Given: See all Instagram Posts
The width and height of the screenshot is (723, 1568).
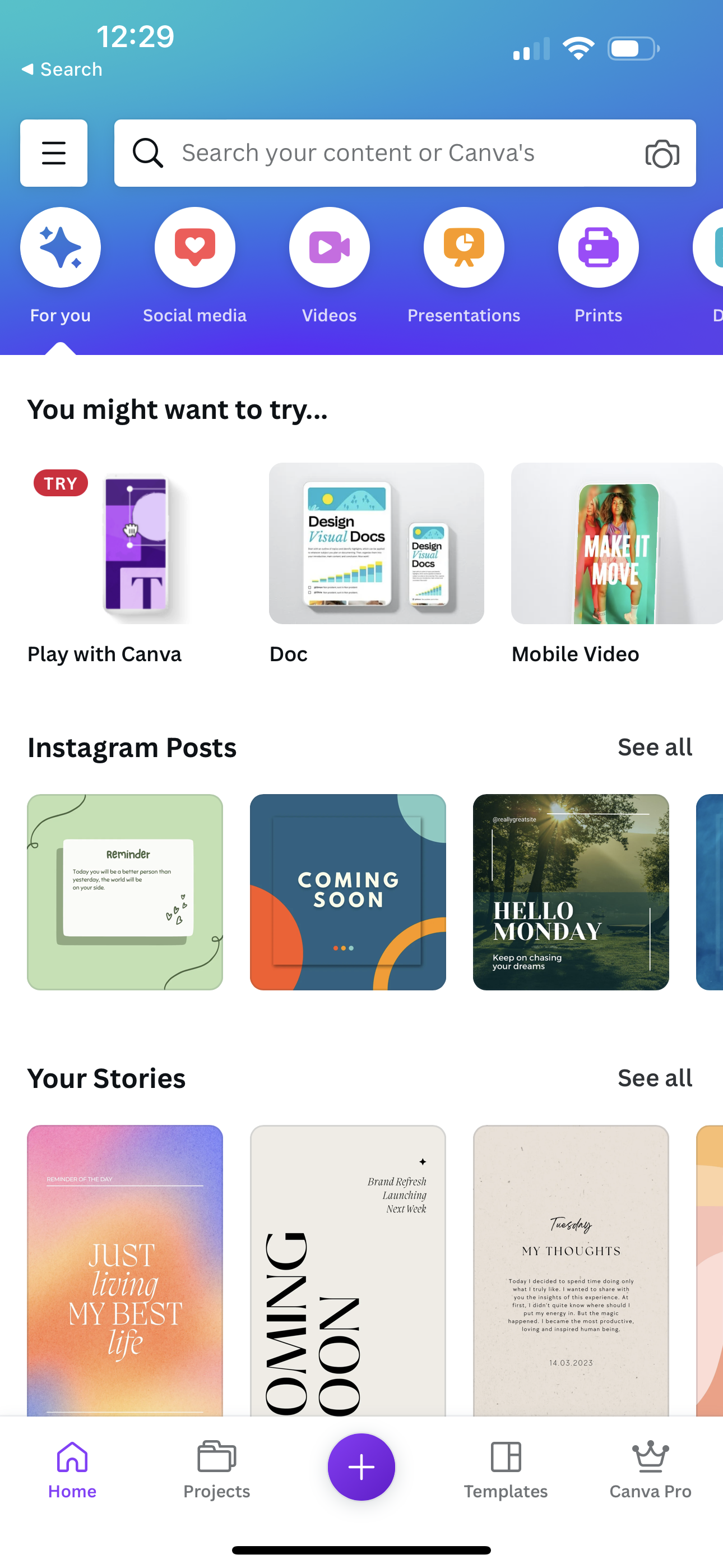Looking at the screenshot, I should click(655, 747).
